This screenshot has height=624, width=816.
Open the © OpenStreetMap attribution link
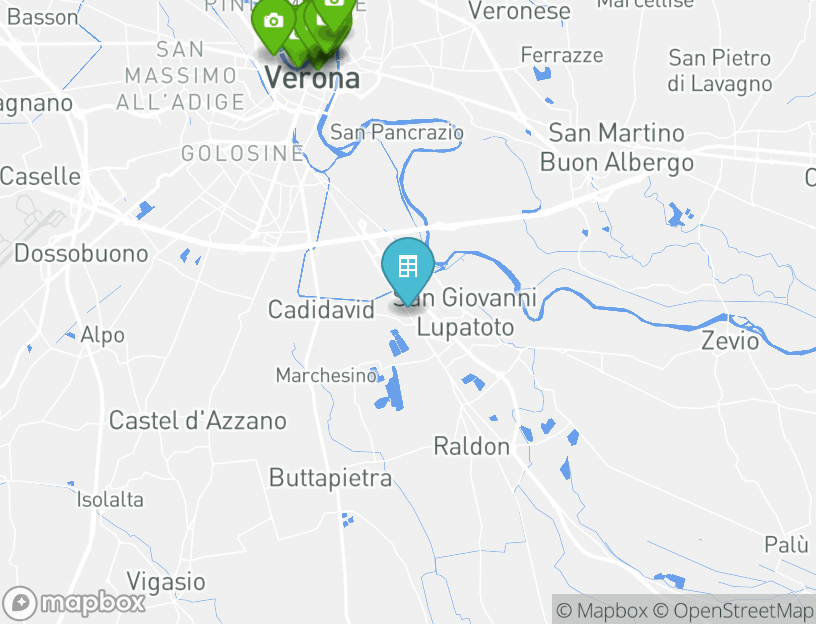pos(733,610)
